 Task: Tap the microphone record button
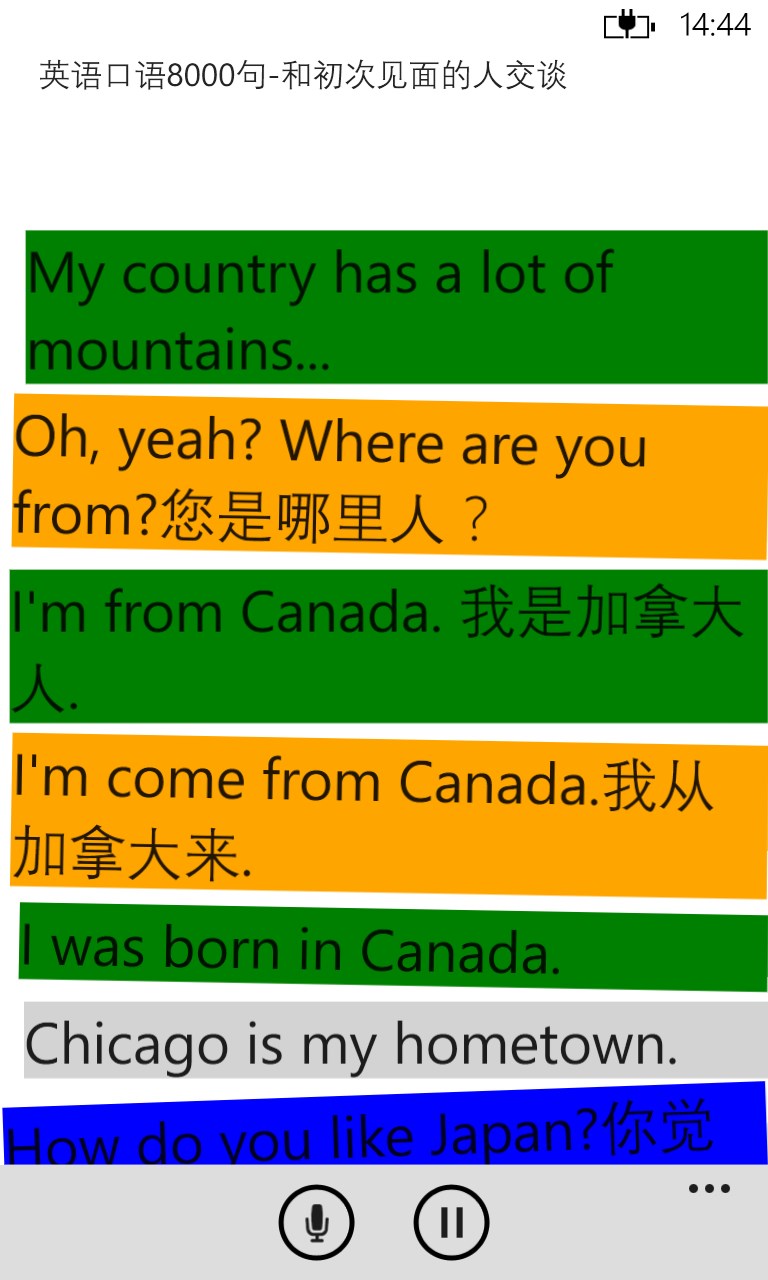point(316,1222)
